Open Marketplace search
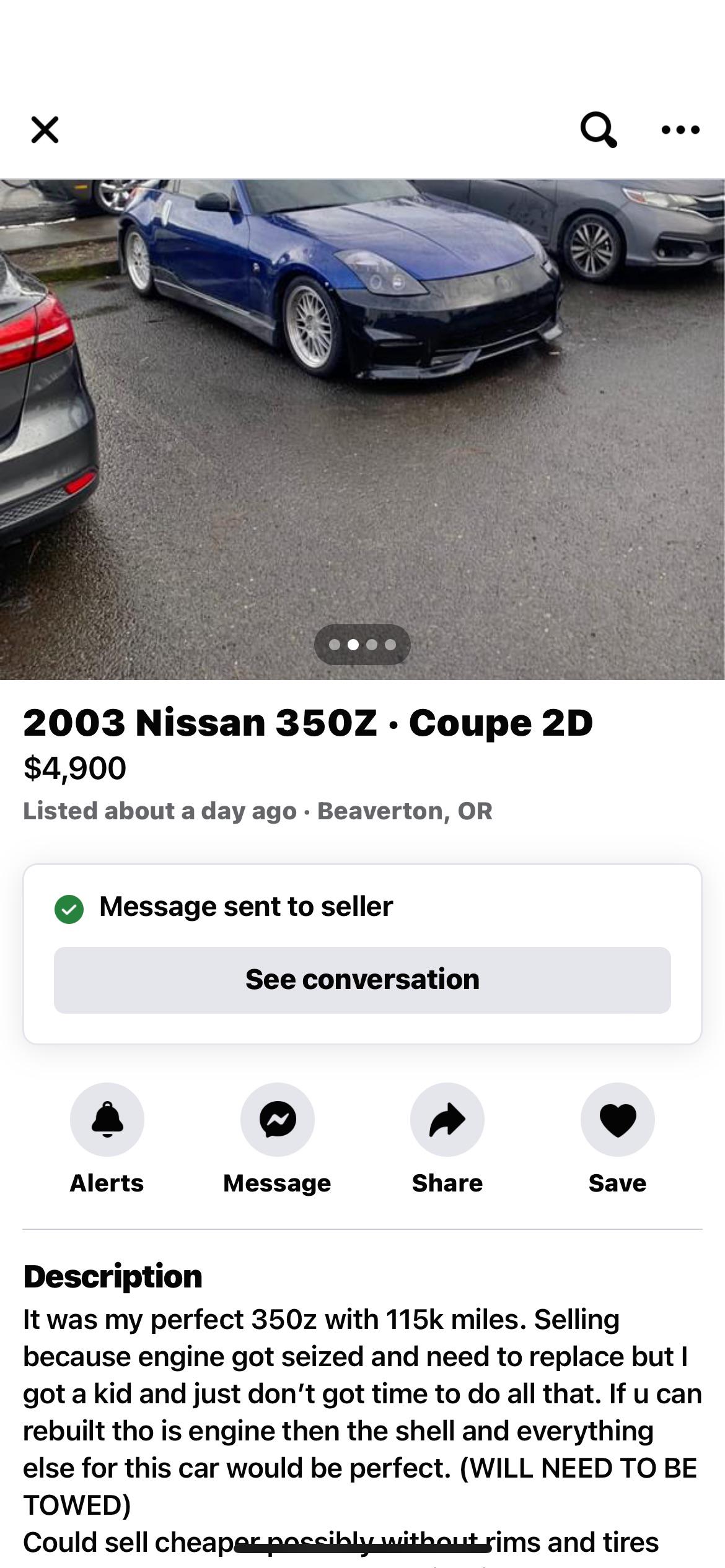 [598, 129]
